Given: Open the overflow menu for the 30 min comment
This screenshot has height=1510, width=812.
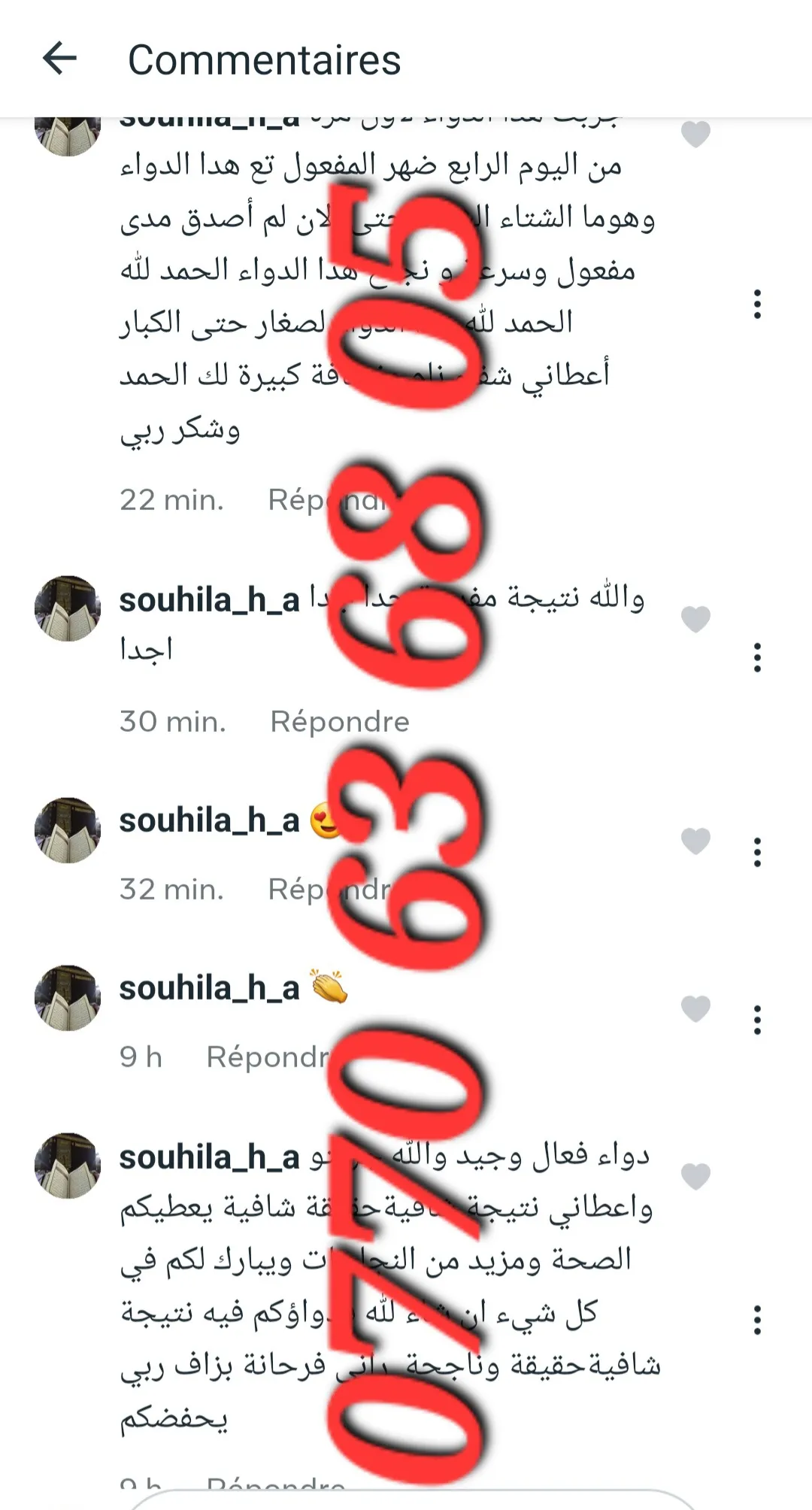Looking at the screenshot, I should (x=757, y=657).
